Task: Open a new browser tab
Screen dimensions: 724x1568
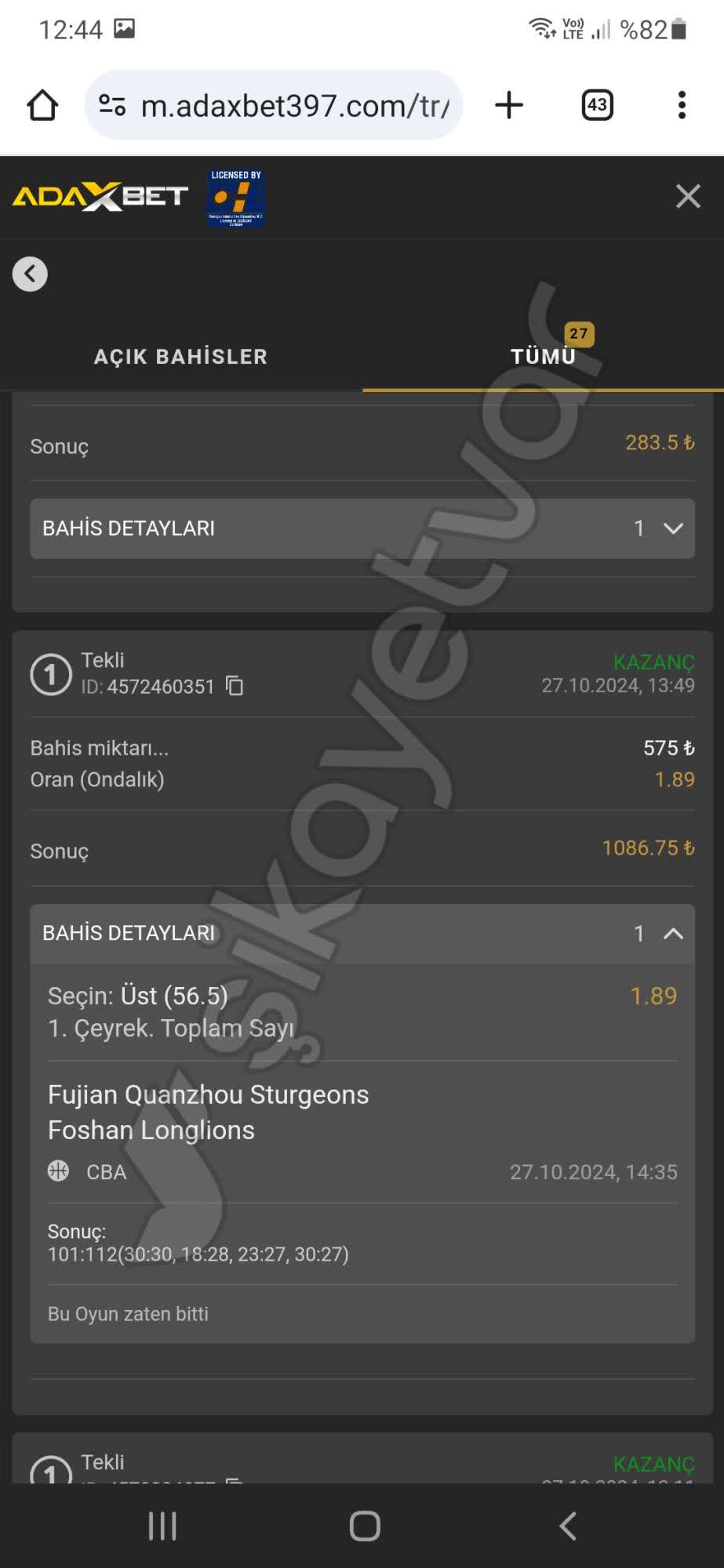Action: pos(509,105)
